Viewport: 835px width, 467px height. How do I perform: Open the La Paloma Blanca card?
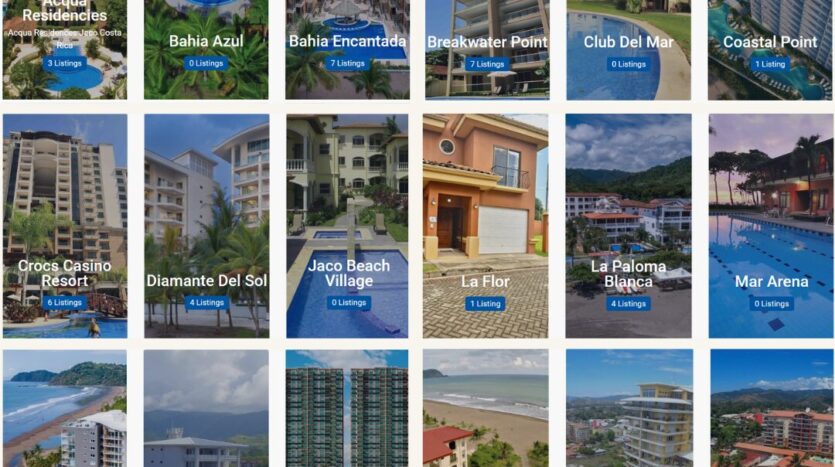tap(628, 272)
